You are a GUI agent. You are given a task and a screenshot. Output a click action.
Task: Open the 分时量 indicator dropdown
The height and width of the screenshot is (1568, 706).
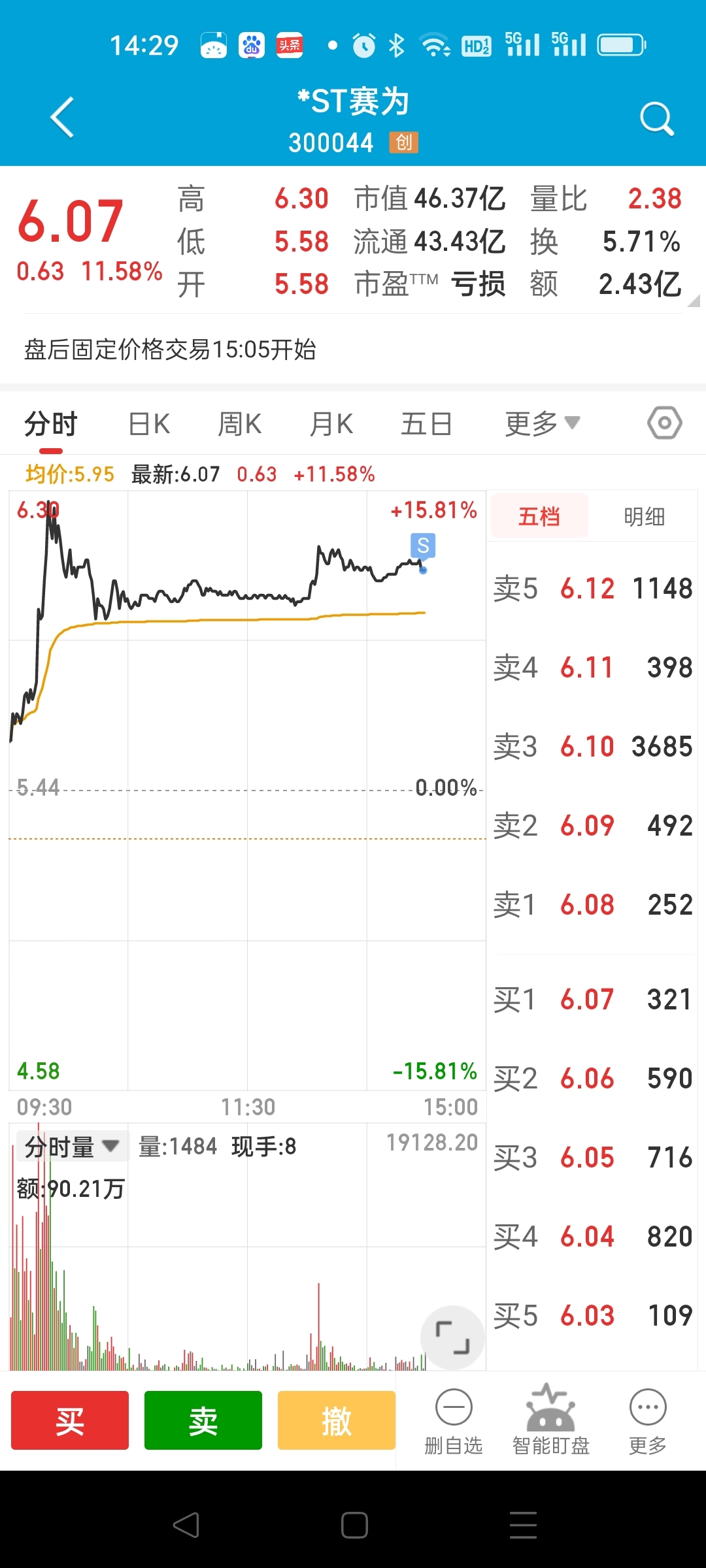pyautogui.click(x=72, y=1147)
